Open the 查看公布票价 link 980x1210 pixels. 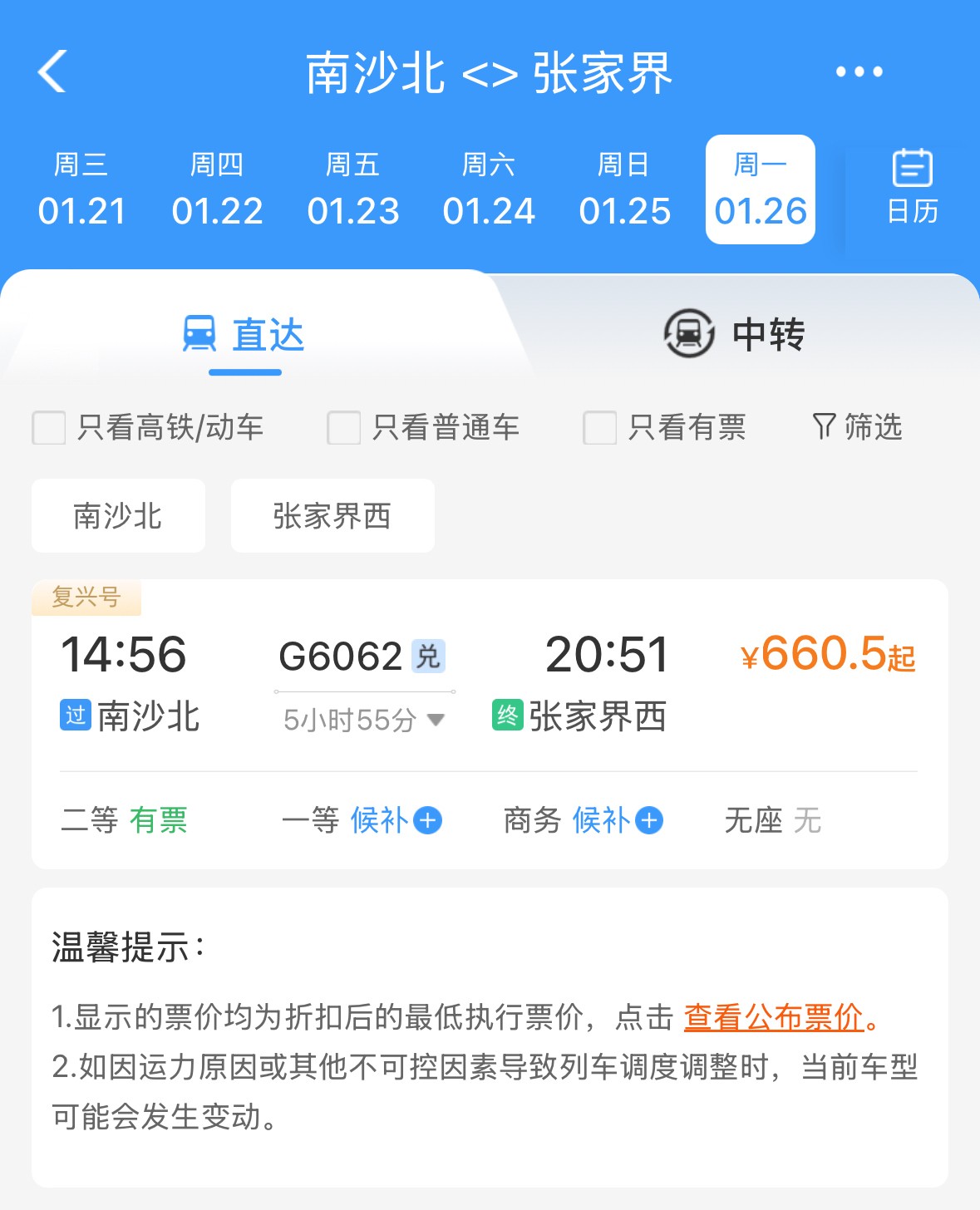click(774, 1017)
